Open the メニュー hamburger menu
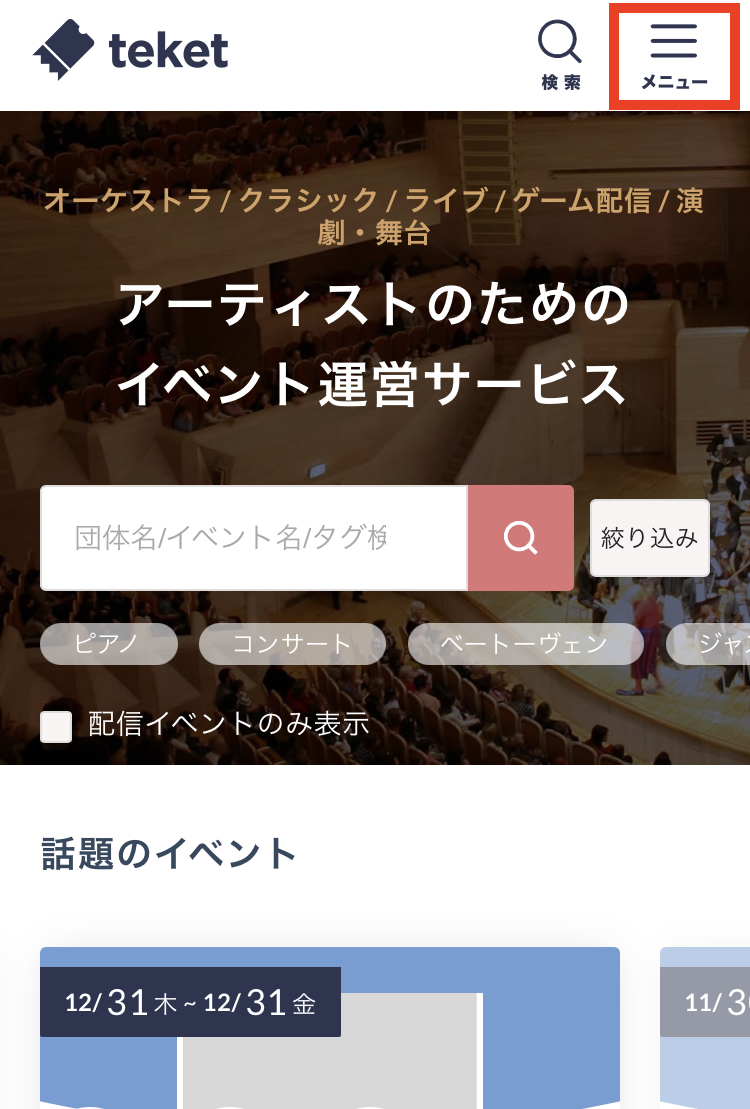 674,55
